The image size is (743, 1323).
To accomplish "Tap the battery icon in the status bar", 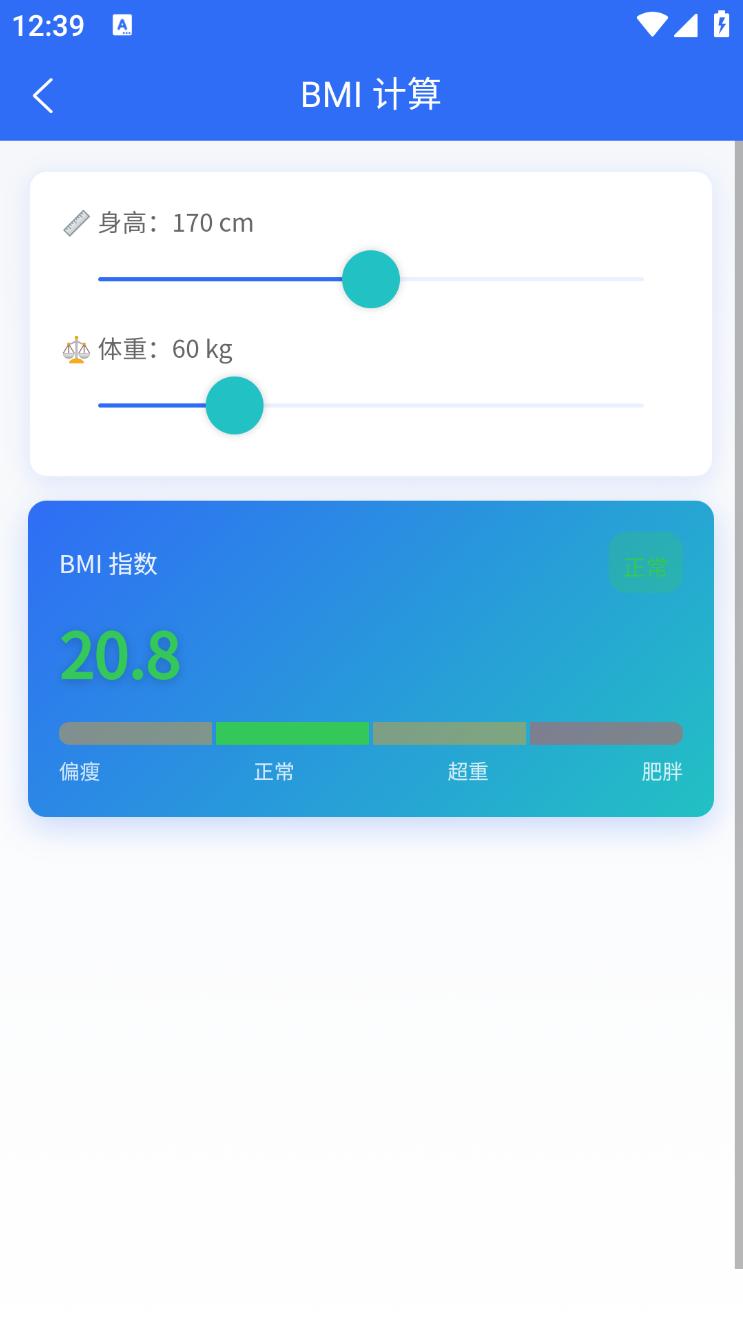I will point(722,26).
